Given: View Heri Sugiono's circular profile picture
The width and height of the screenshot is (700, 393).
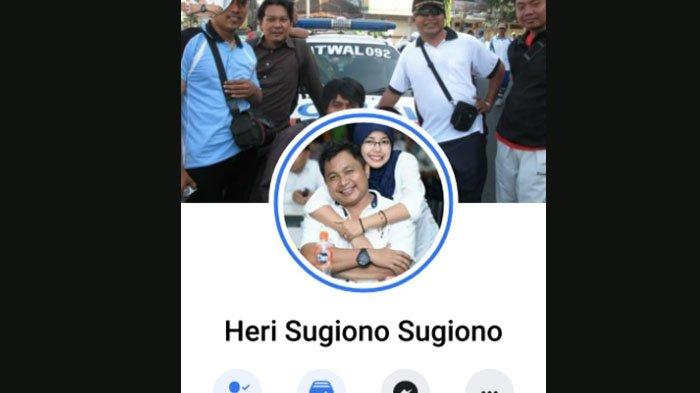Looking at the screenshot, I should point(363,201).
